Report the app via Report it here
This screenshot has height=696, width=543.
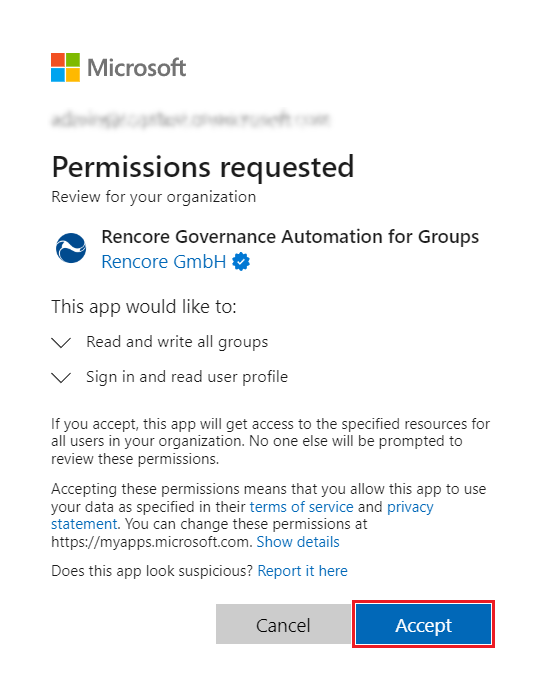[302, 571]
